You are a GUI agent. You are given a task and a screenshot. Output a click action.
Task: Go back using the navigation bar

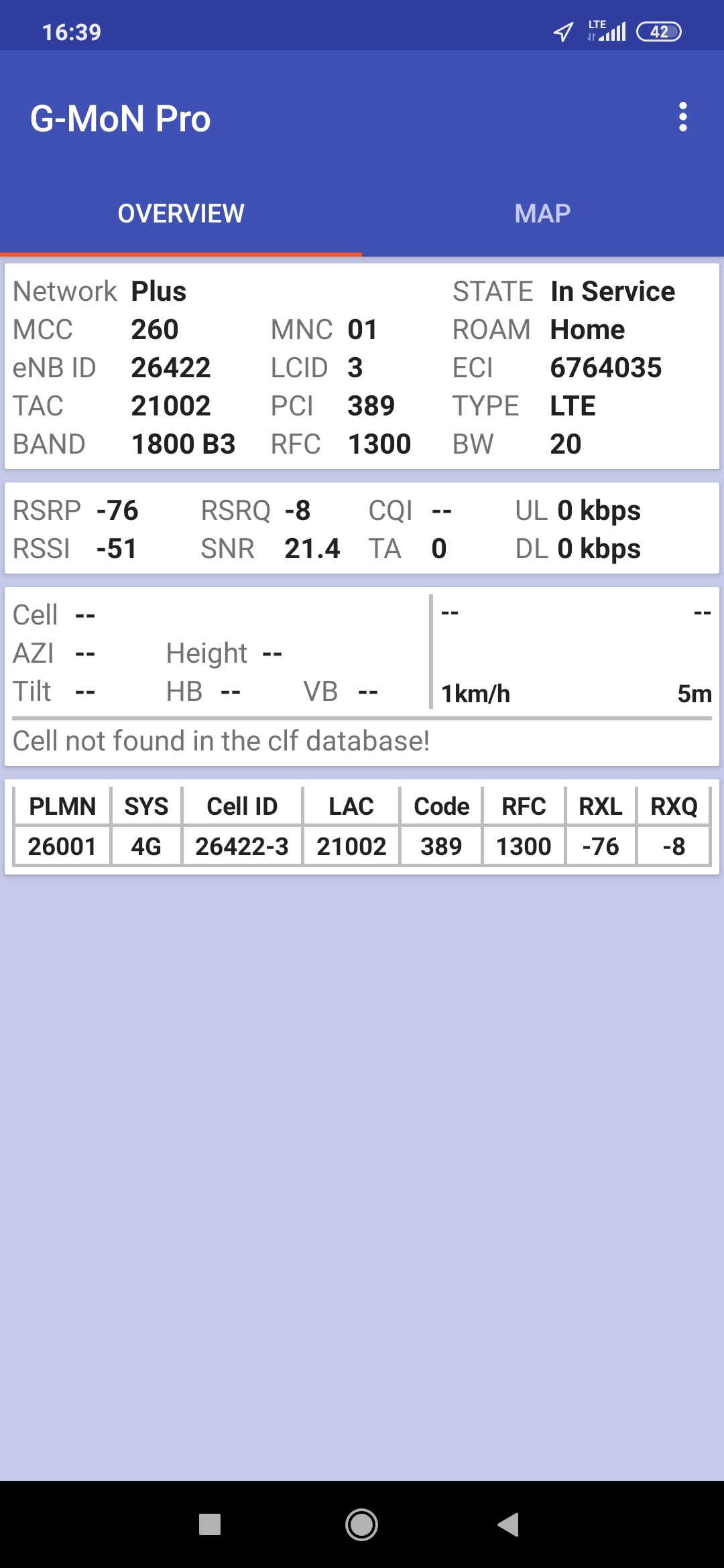508,1524
